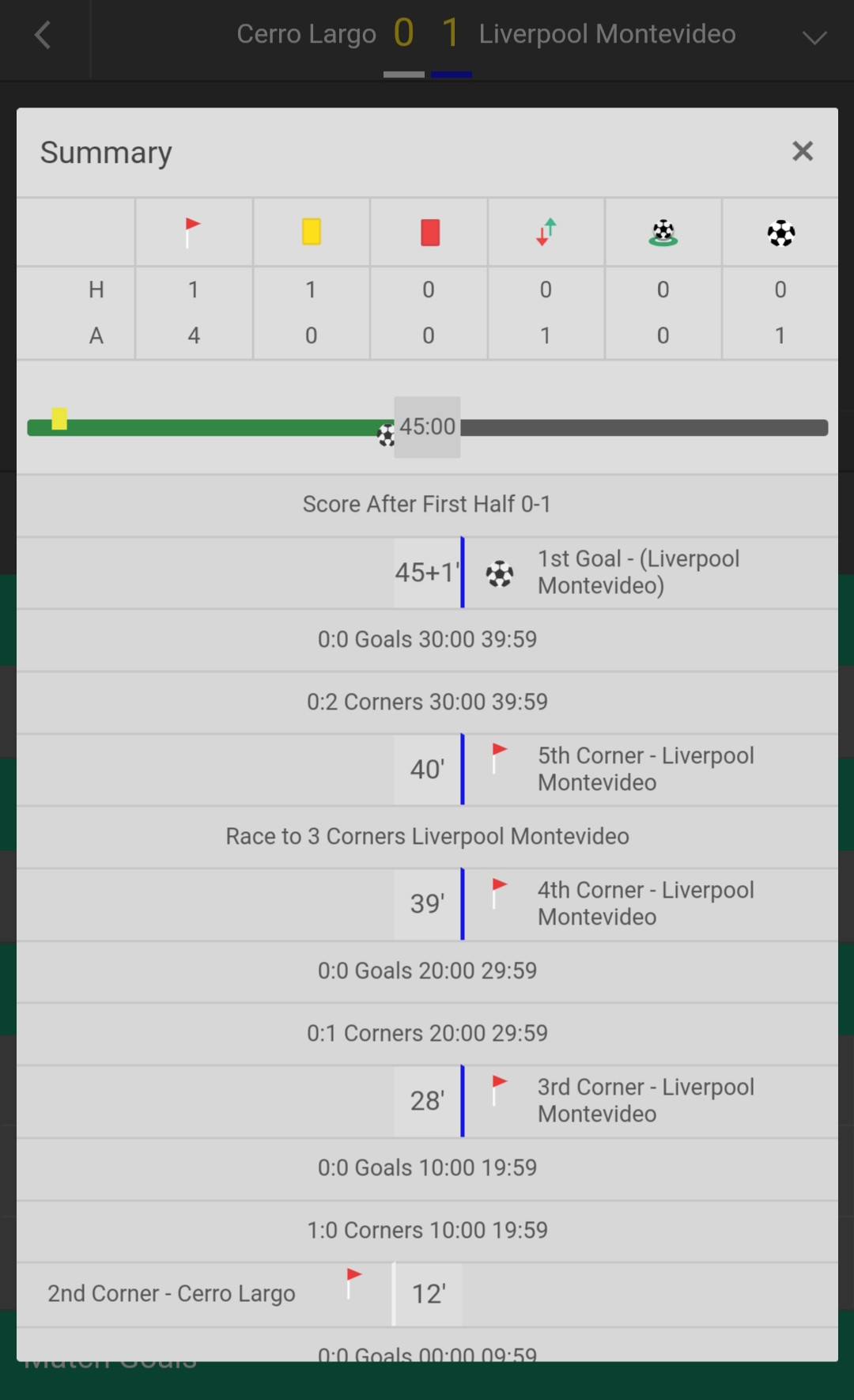854x1400 pixels.
Task: Close the Summary dialog
Action: coord(802,151)
